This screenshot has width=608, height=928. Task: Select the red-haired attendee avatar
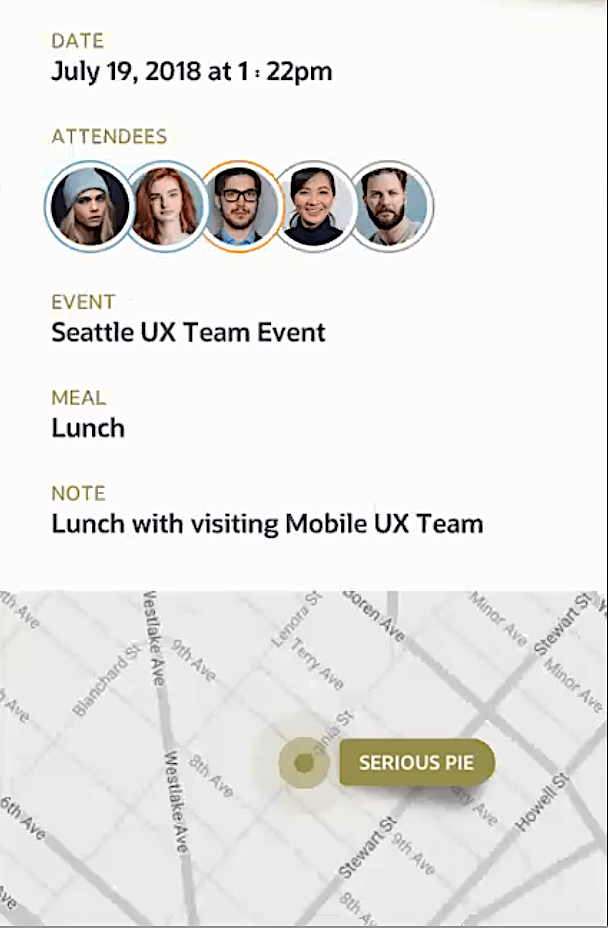point(166,206)
